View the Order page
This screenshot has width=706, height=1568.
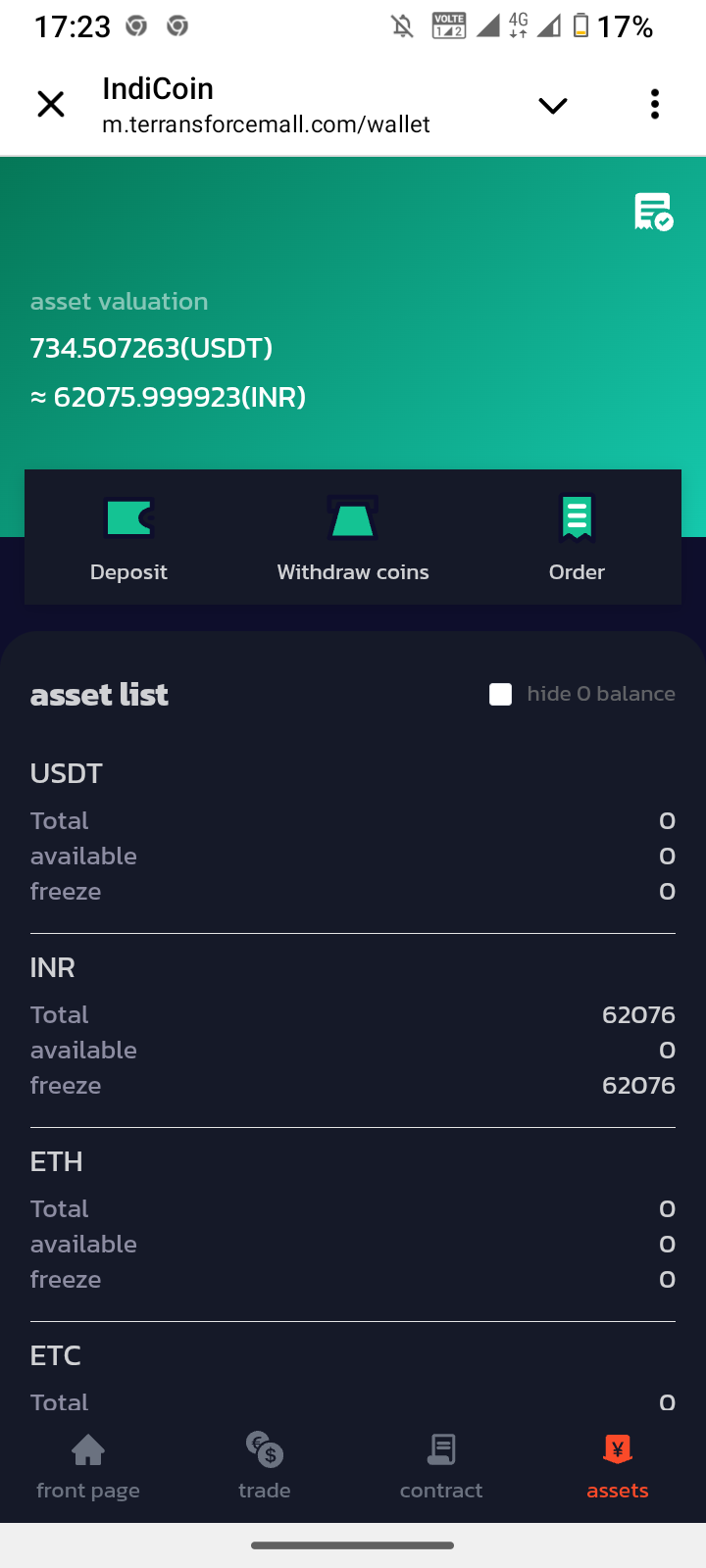click(577, 537)
